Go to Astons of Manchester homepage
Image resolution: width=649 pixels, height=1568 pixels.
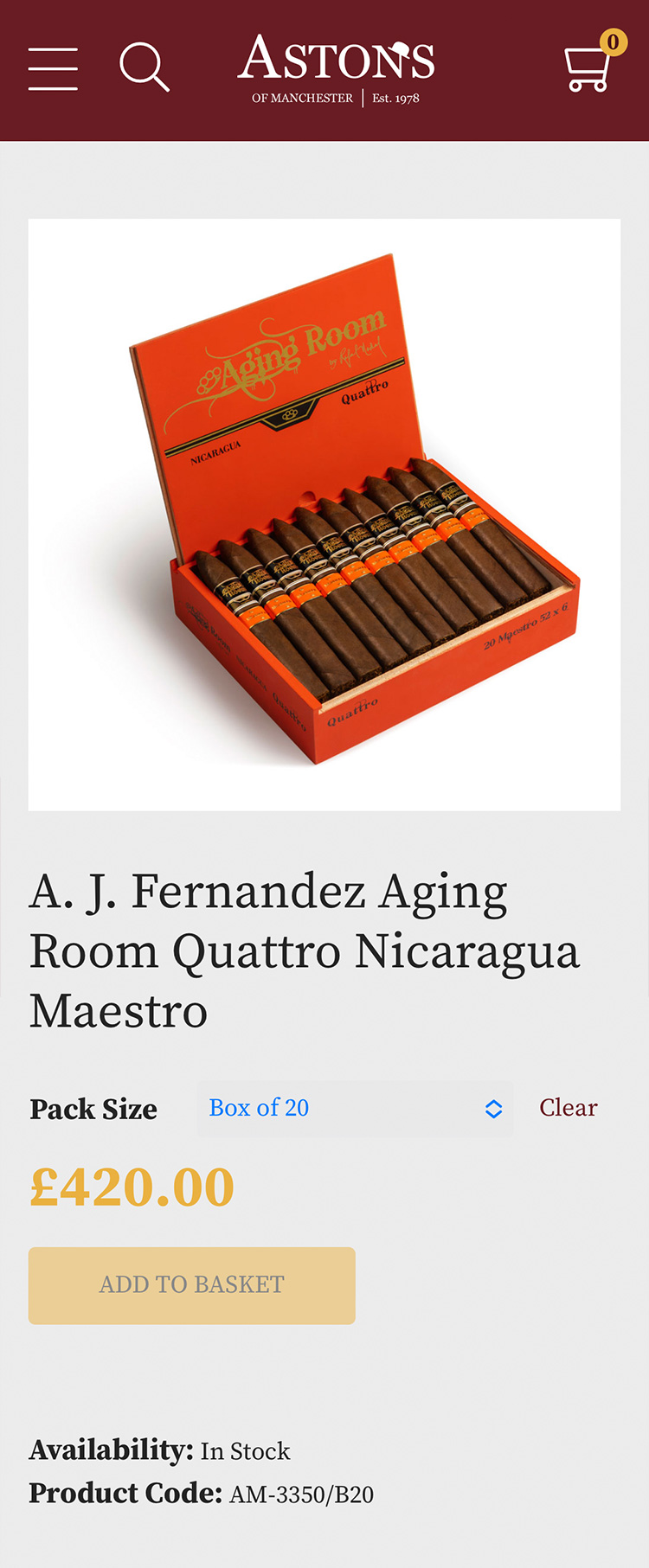[336, 69]
